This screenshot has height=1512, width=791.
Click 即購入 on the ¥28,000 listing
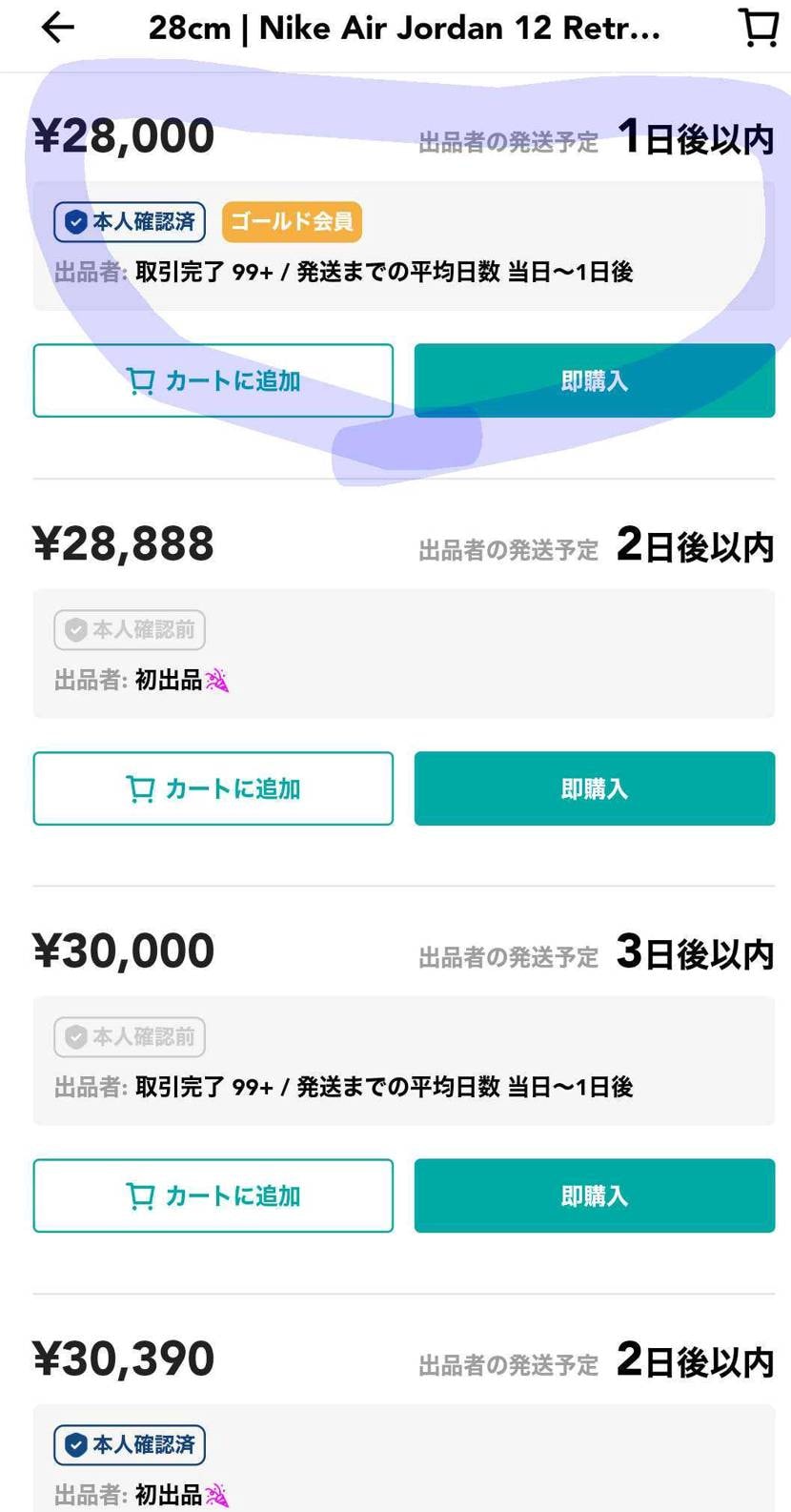[594, 380]
